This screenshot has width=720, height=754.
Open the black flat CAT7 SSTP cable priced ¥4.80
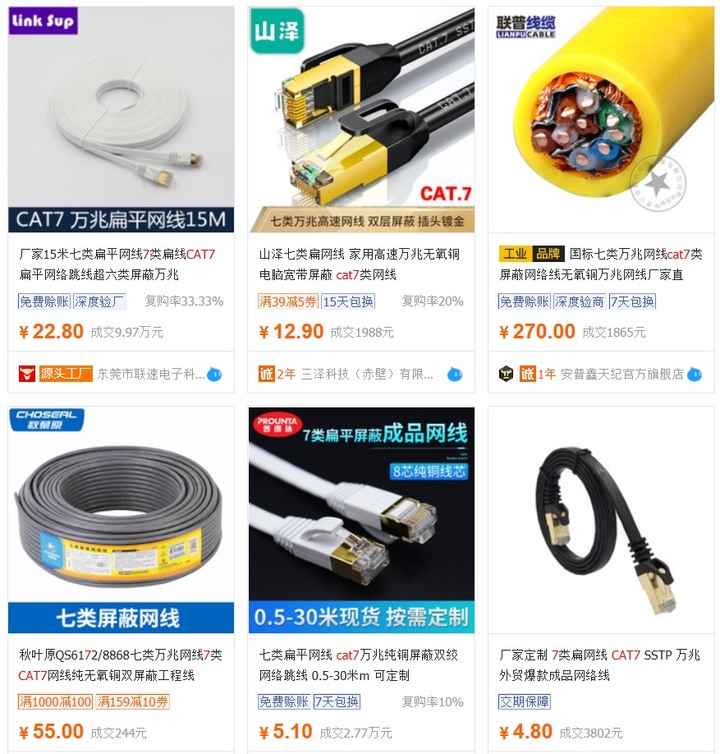601,520
